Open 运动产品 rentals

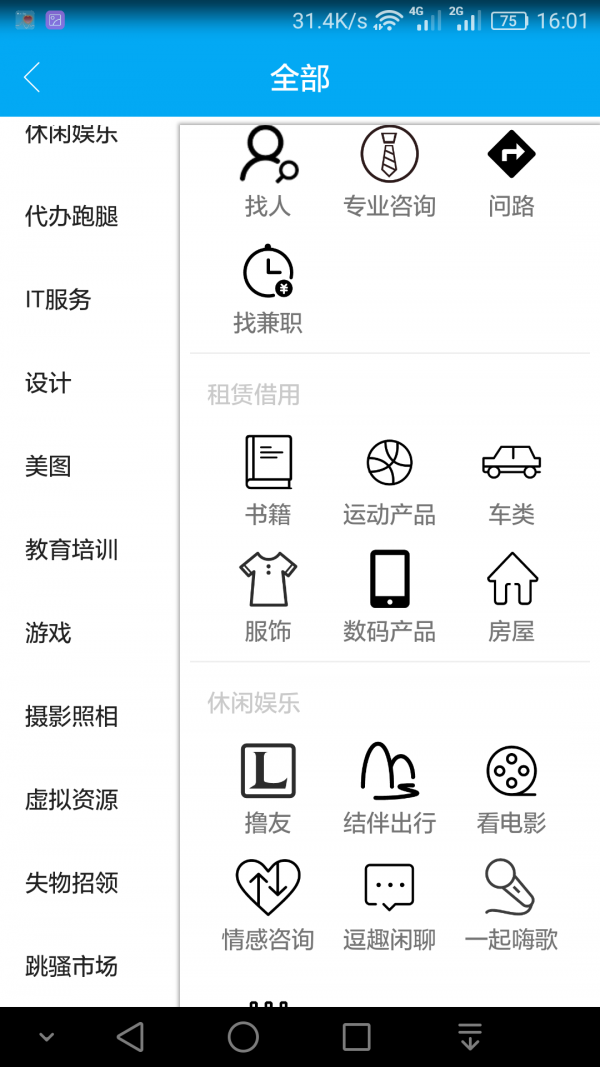(x=389, y=480)
